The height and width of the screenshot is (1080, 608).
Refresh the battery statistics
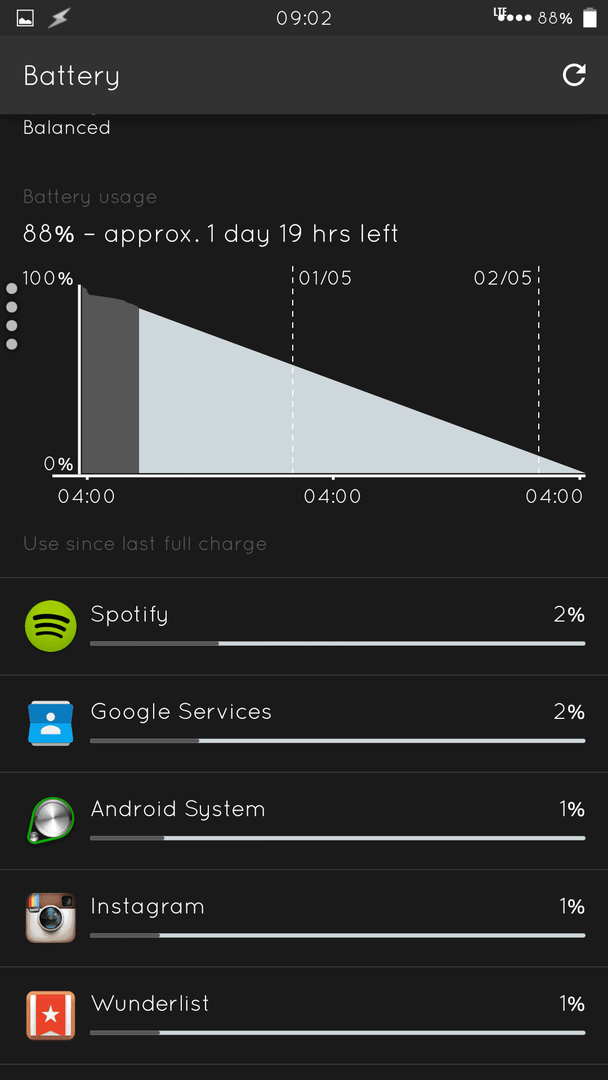click(574, 75)
